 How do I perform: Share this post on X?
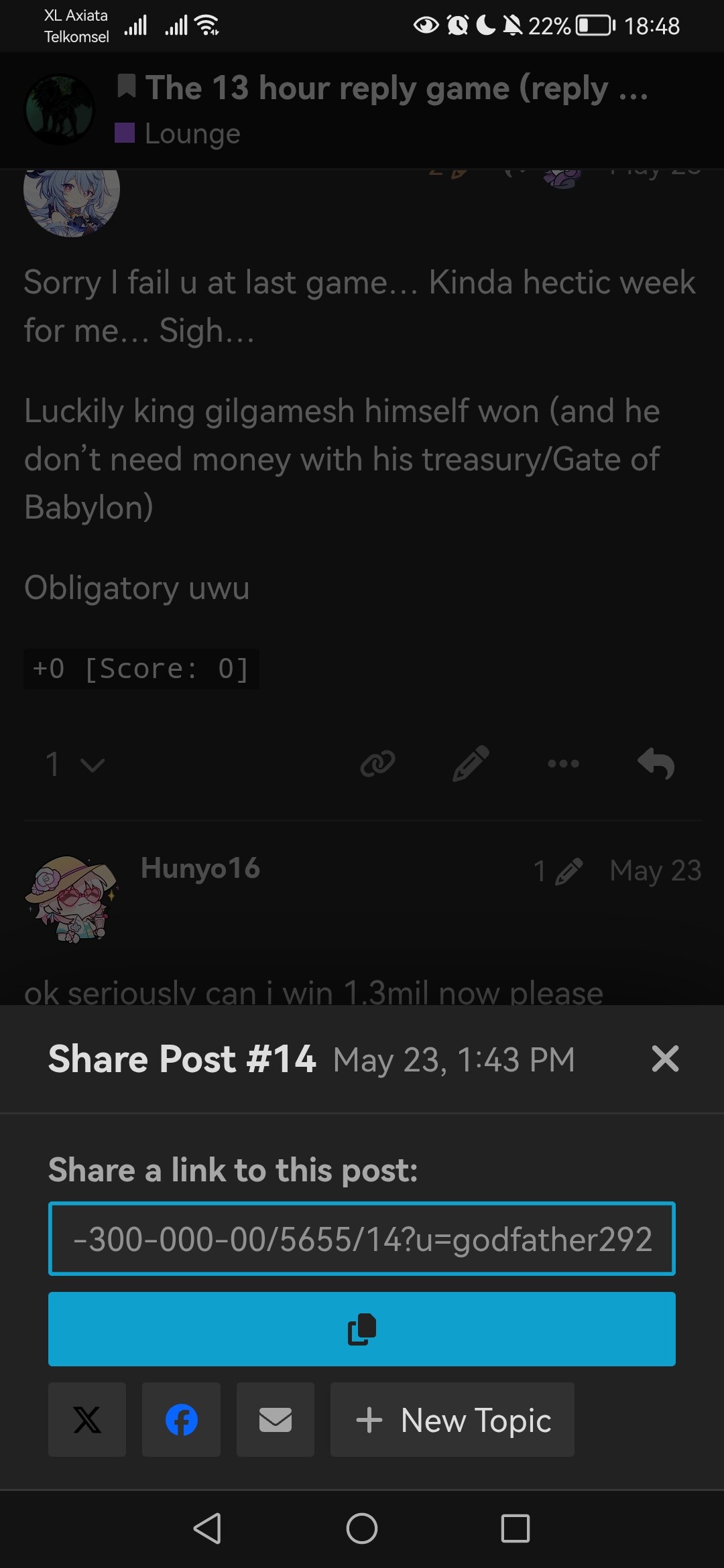87,1419
